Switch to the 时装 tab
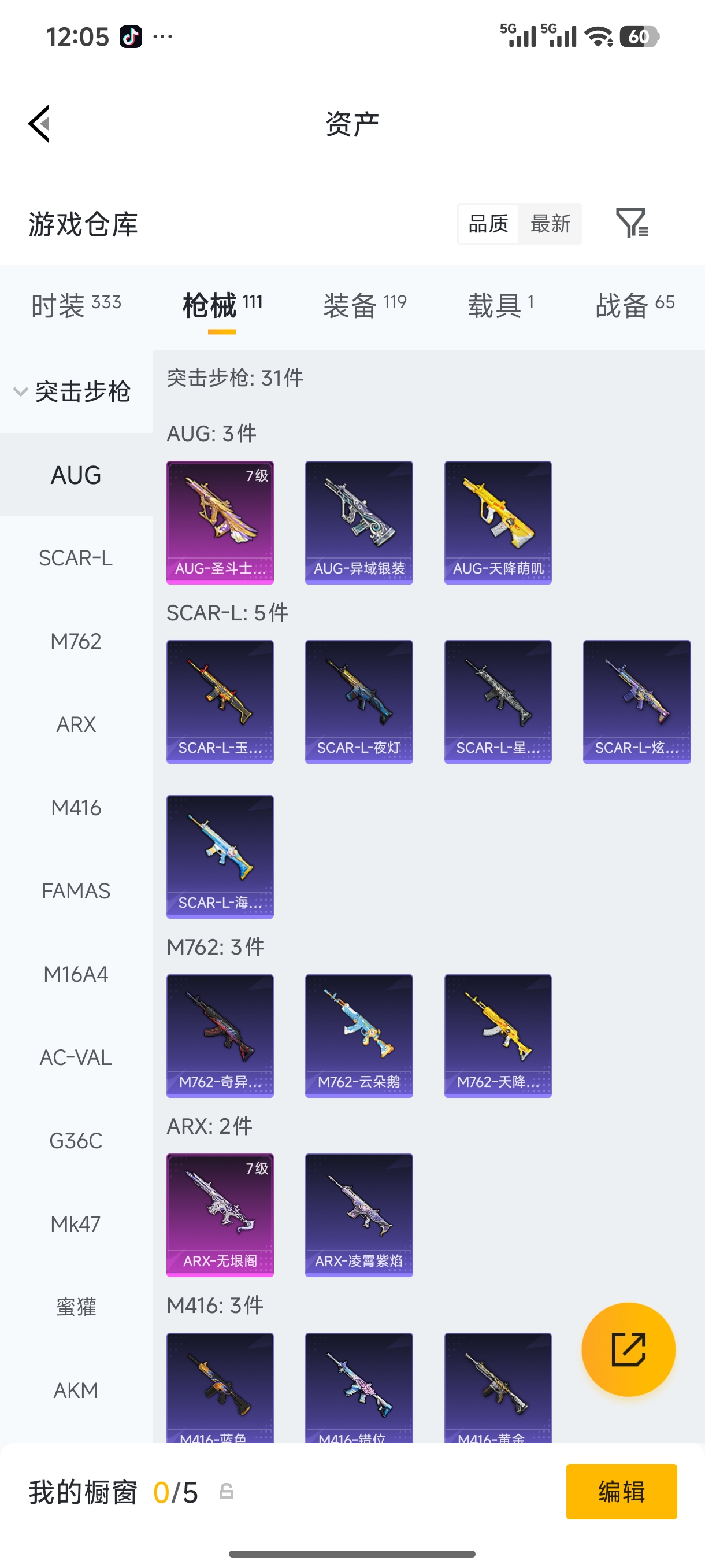This screenshot has height=1568, width=705. tap(76, 304)
